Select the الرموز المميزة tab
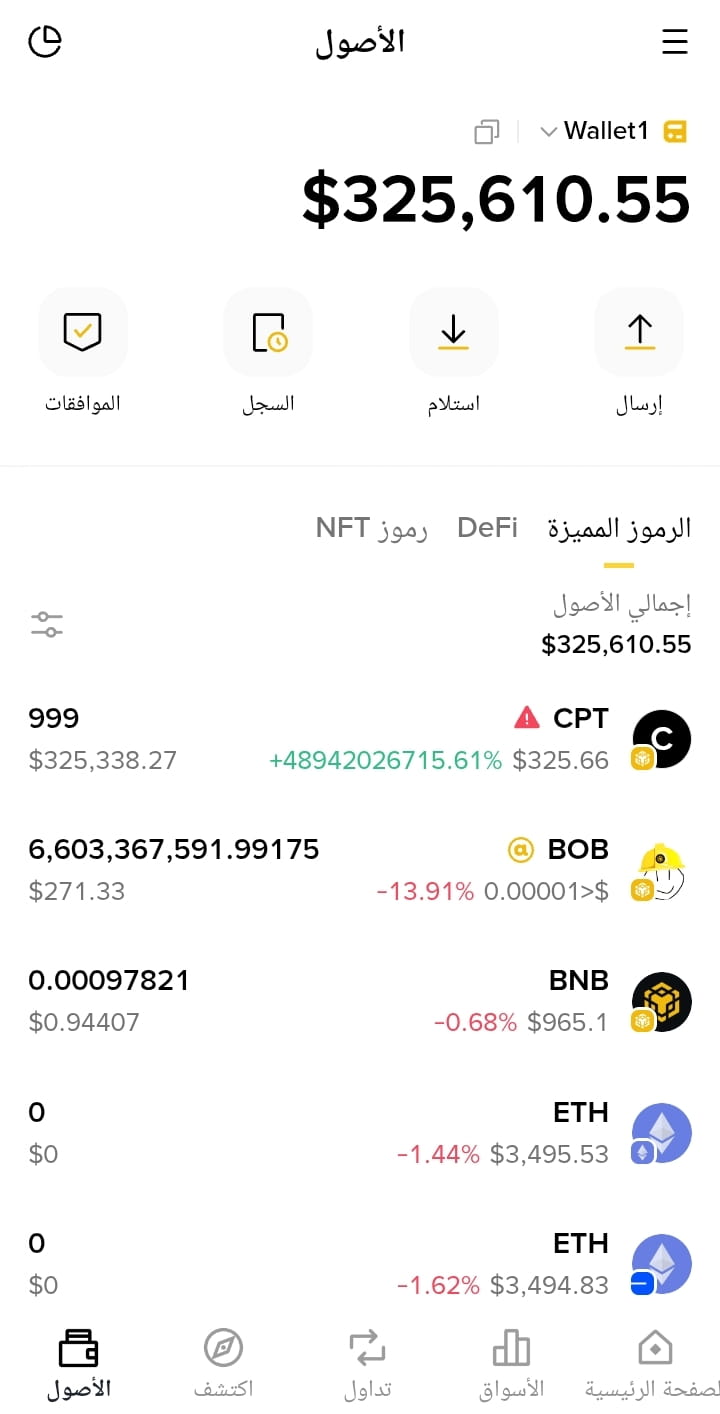This screenshot has height=1414, width=720. coord(619,530)
